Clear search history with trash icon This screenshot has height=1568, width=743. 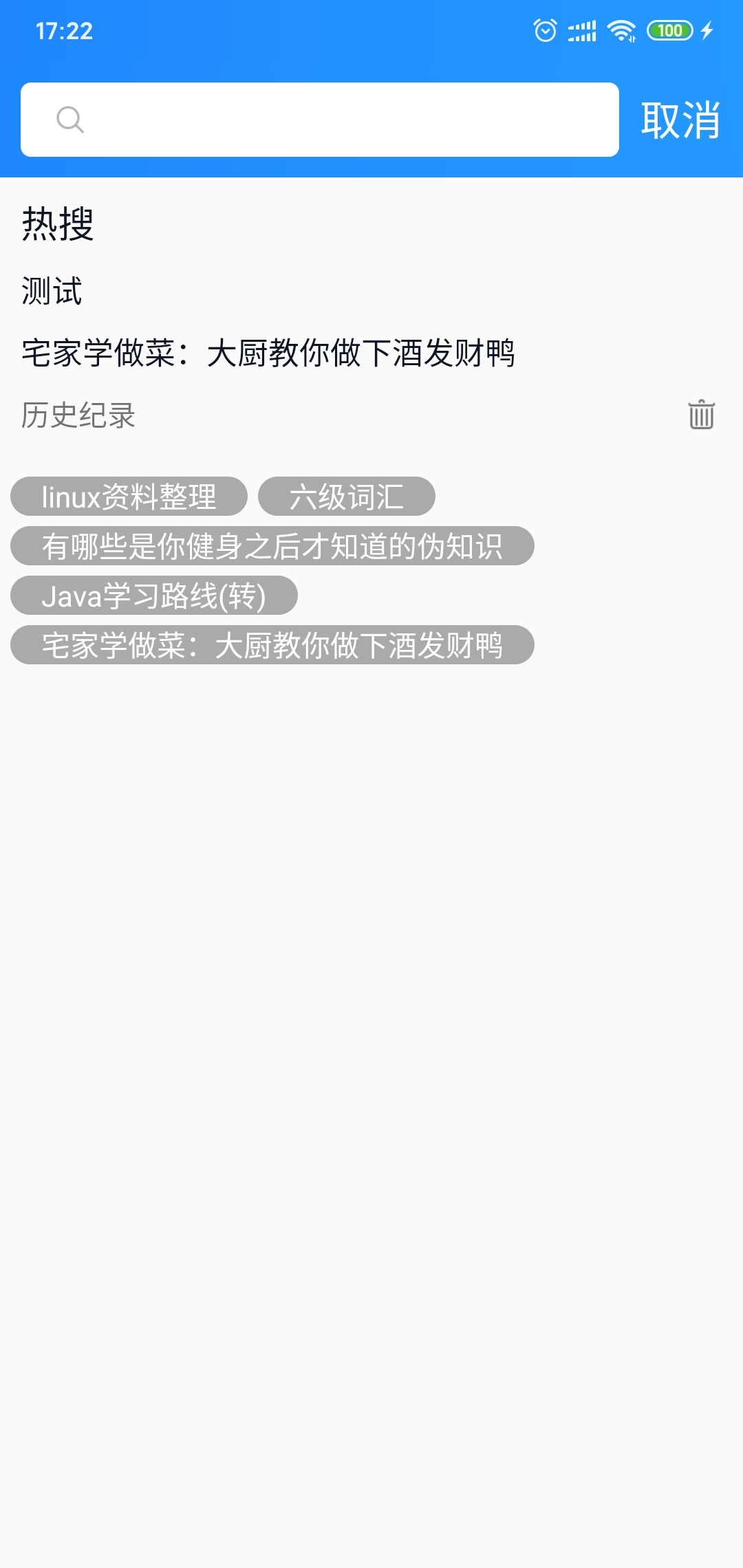pos(701,415)
